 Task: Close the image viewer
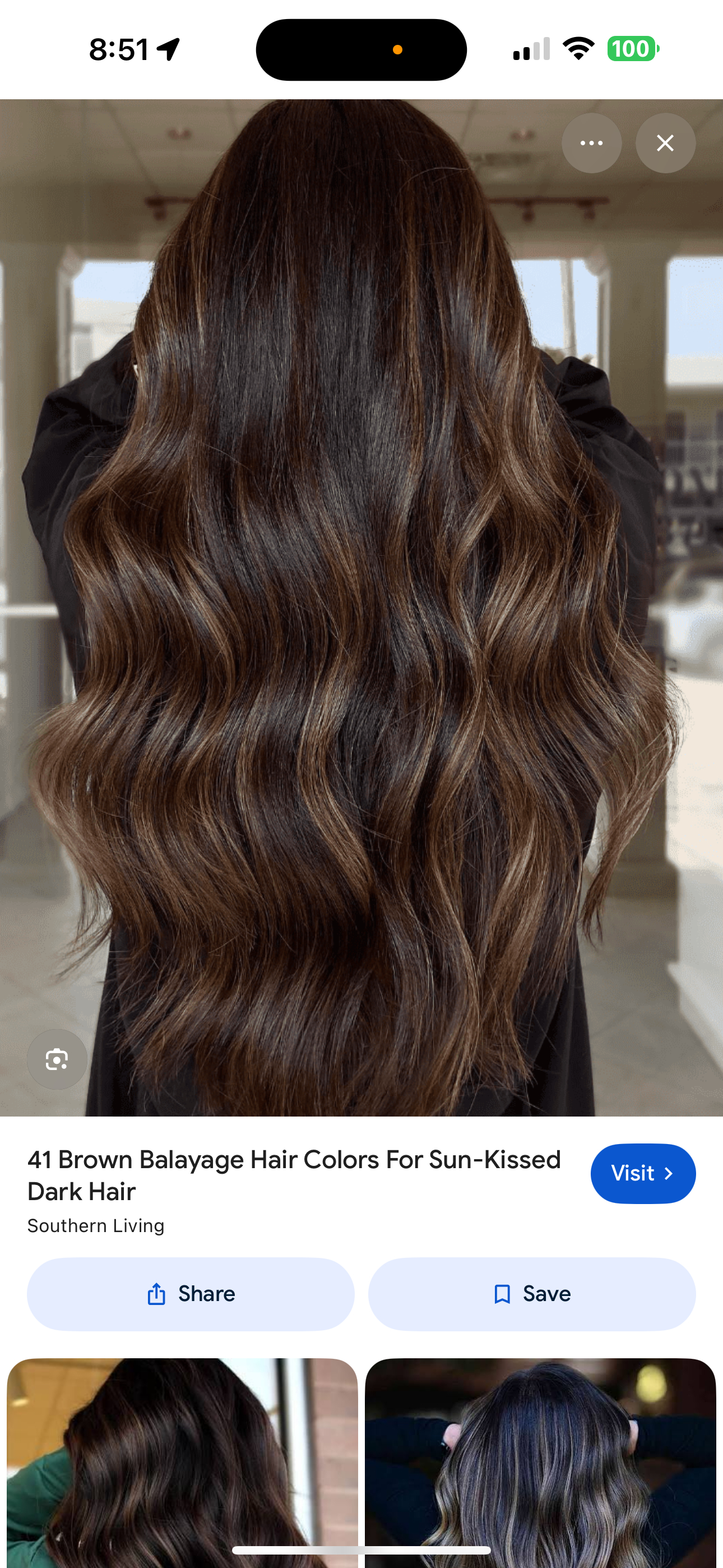pos(665,143)
